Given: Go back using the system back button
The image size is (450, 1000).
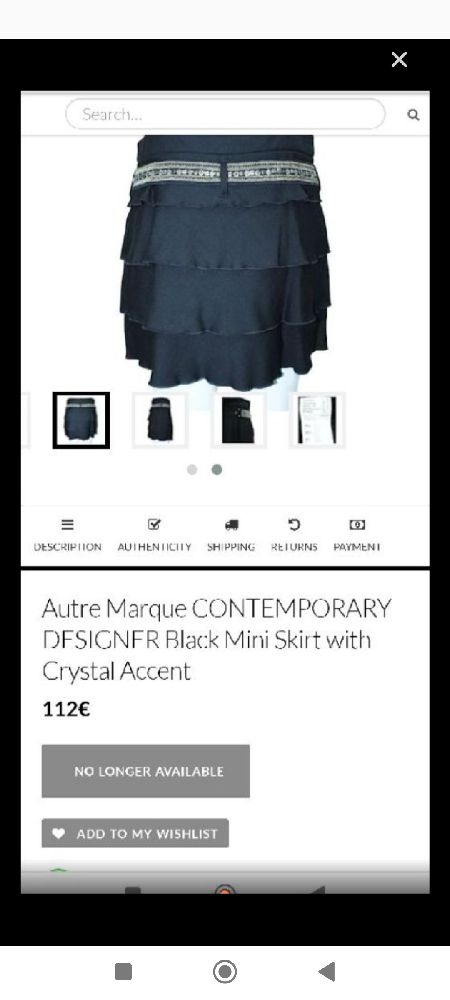Looking at the screenshot, I should pyautogui.click(x=326, y=971).
